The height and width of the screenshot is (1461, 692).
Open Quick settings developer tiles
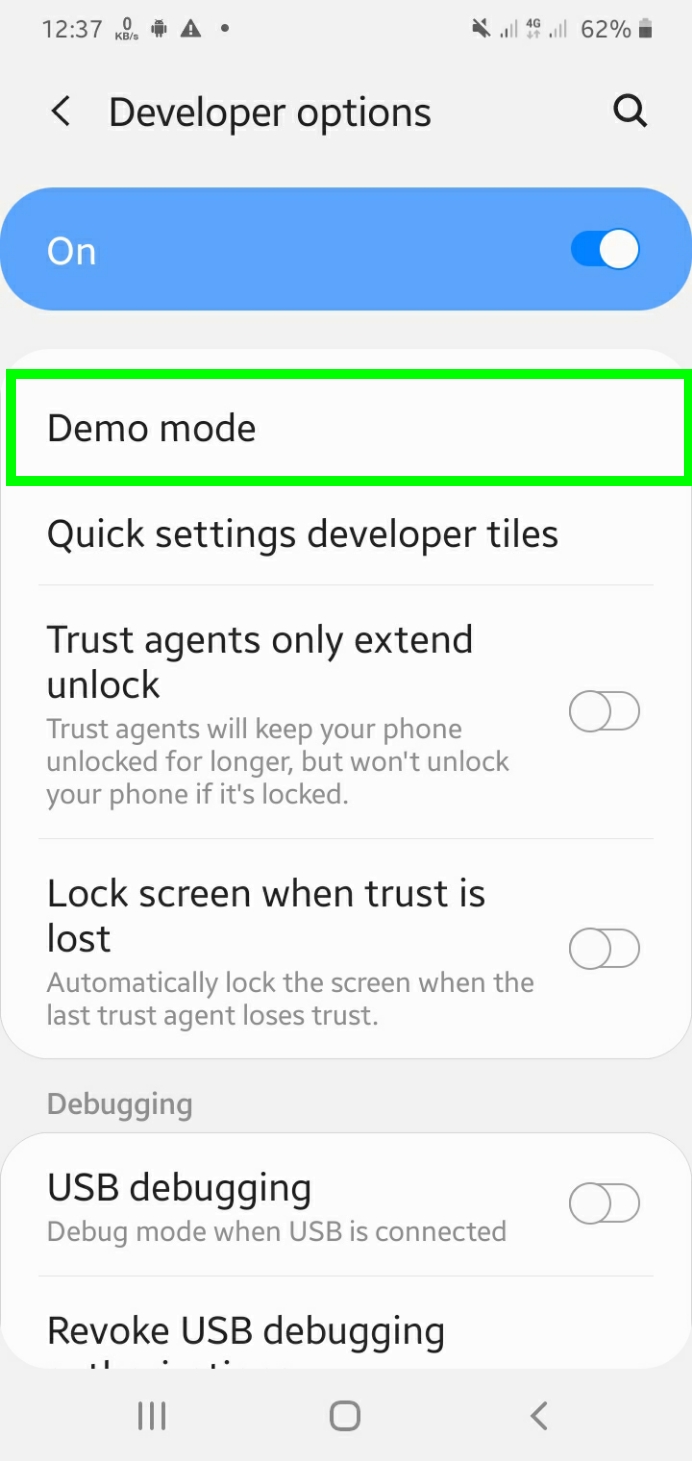[x=346, y=534]
